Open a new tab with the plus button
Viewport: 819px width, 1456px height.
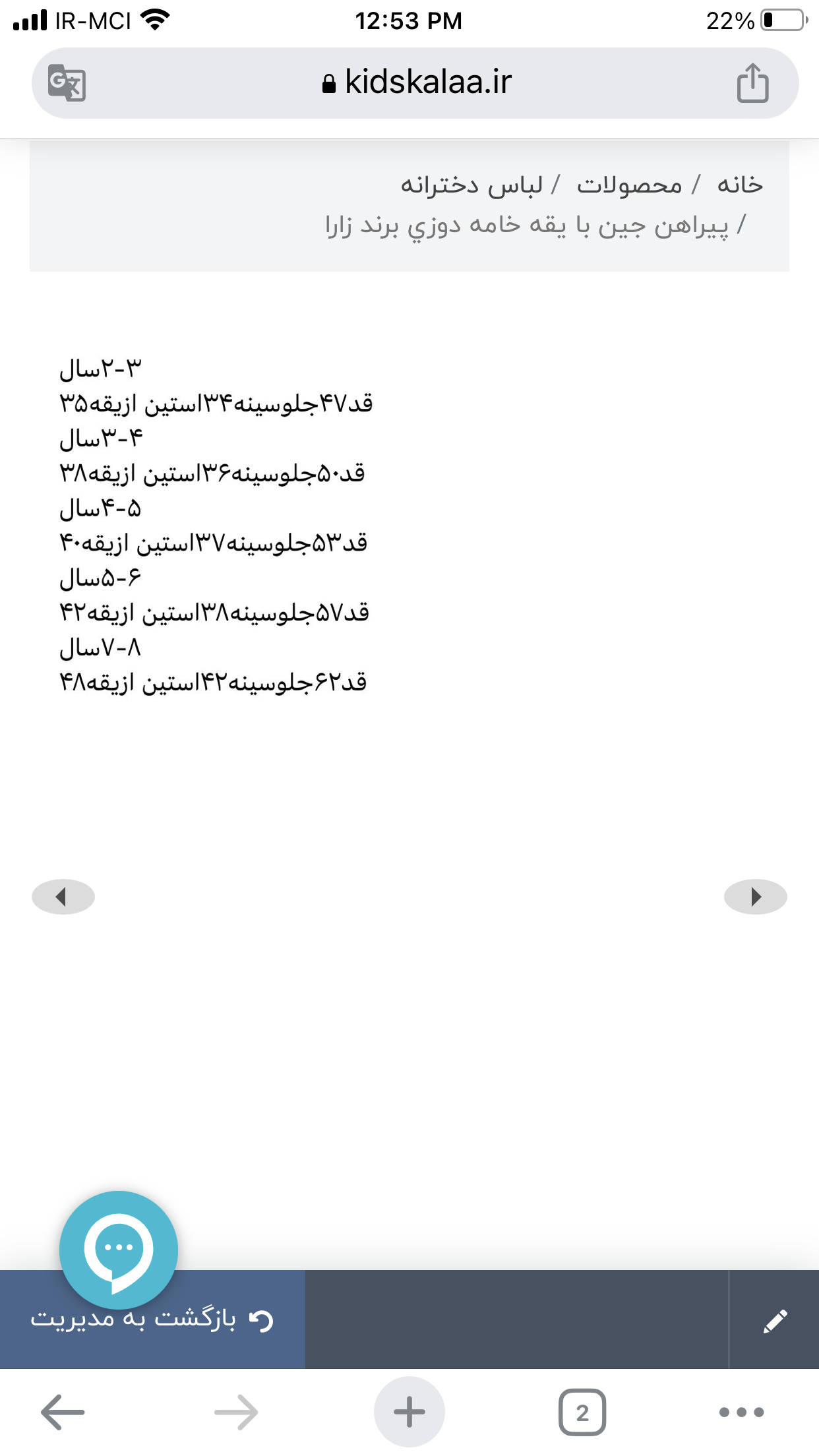point(409,1412)
